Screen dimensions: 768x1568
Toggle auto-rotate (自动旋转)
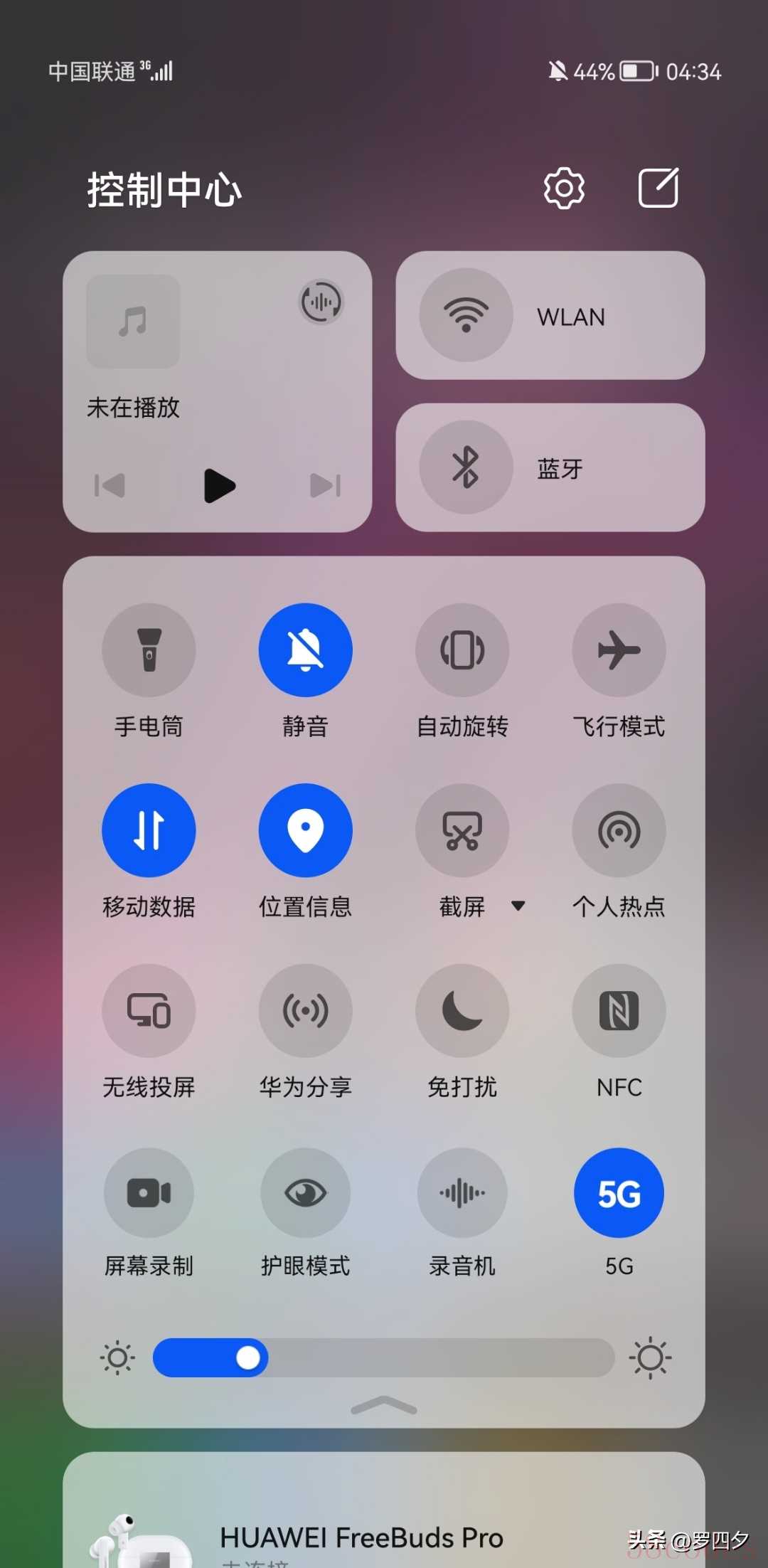point(462,650)
